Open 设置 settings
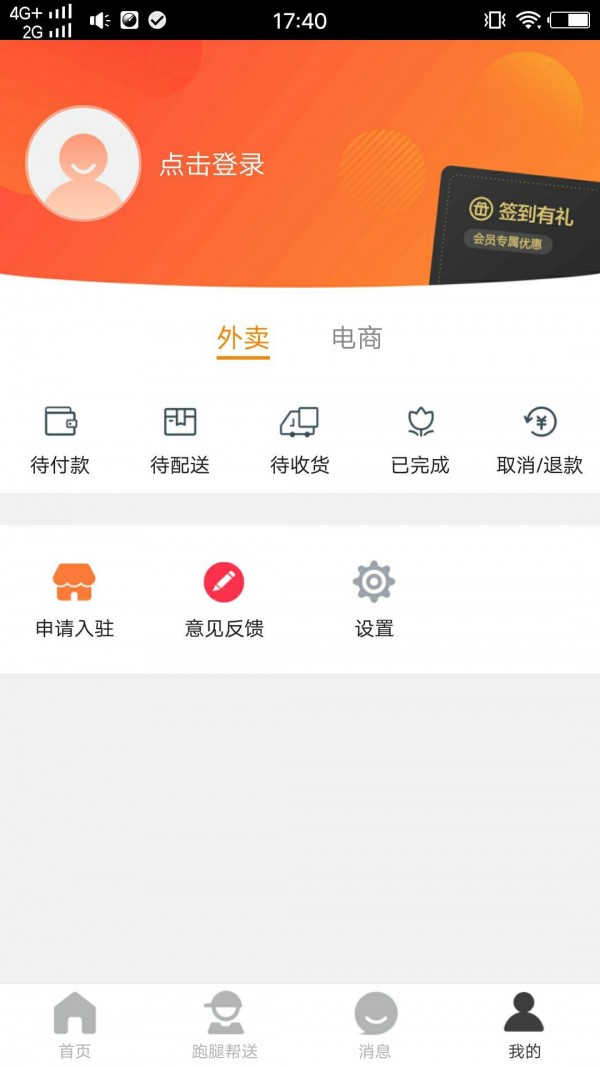The image size is (600, 1067). click(374, 600)
